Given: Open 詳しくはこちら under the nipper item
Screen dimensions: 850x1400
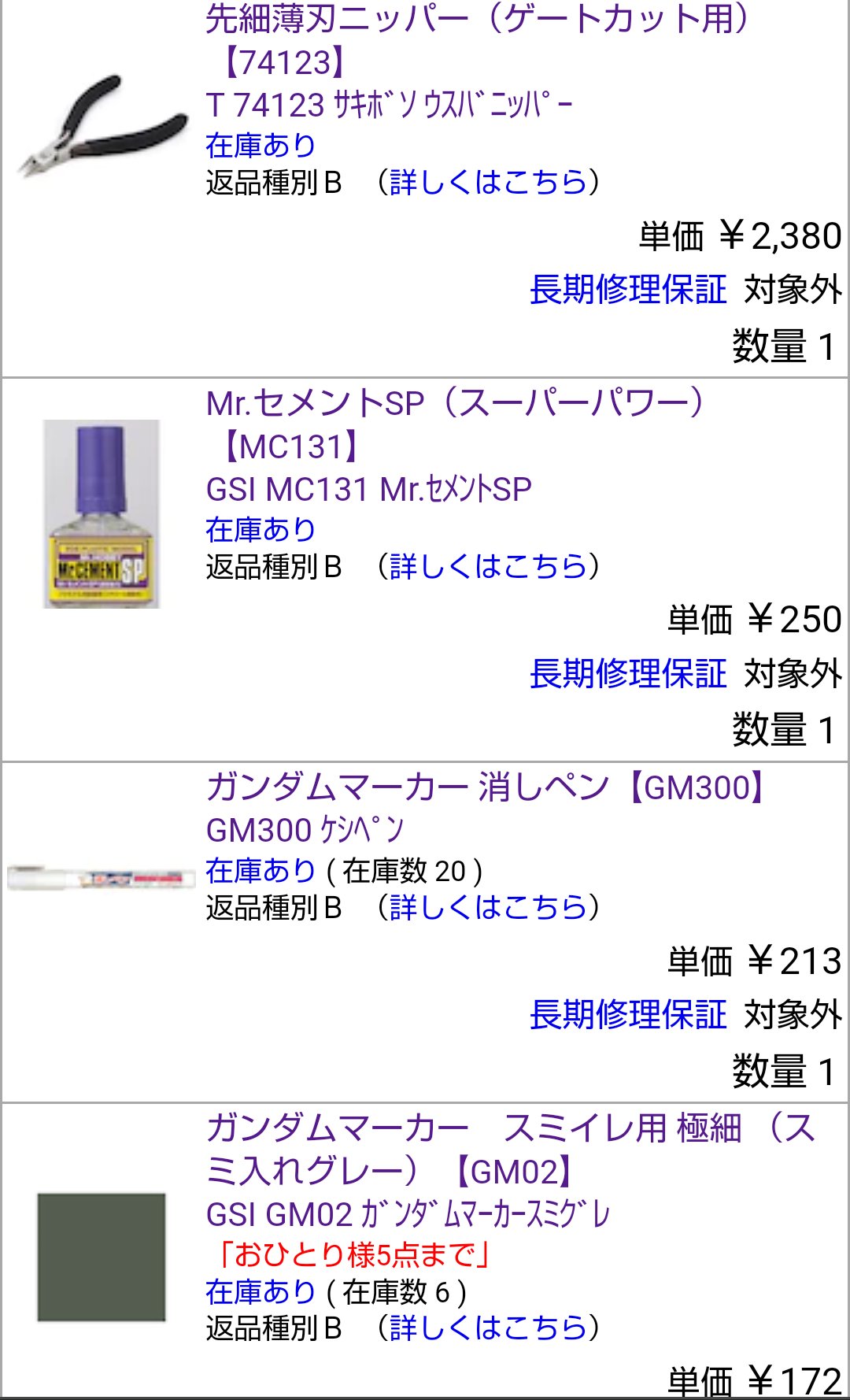Looking at the screenshot, I should point(488,182).
